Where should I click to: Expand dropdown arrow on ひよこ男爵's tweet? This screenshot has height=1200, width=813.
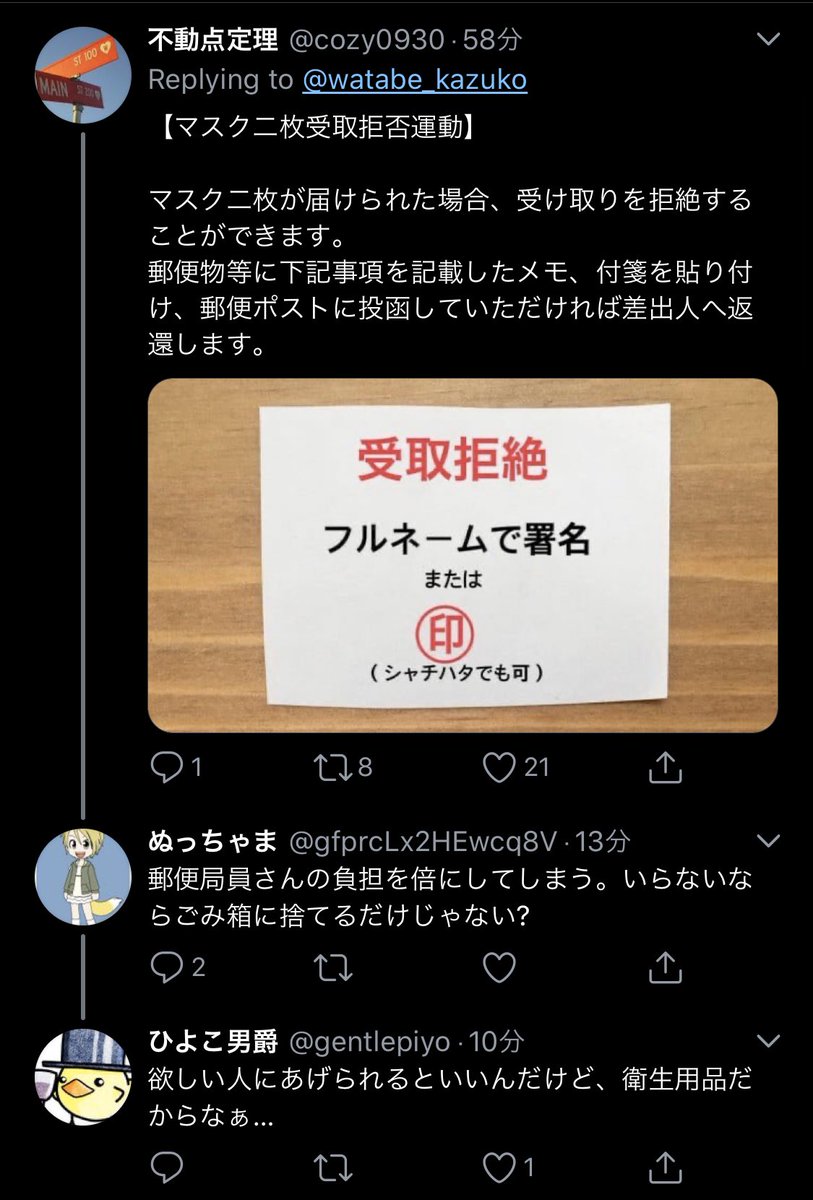pos(767,1040)
